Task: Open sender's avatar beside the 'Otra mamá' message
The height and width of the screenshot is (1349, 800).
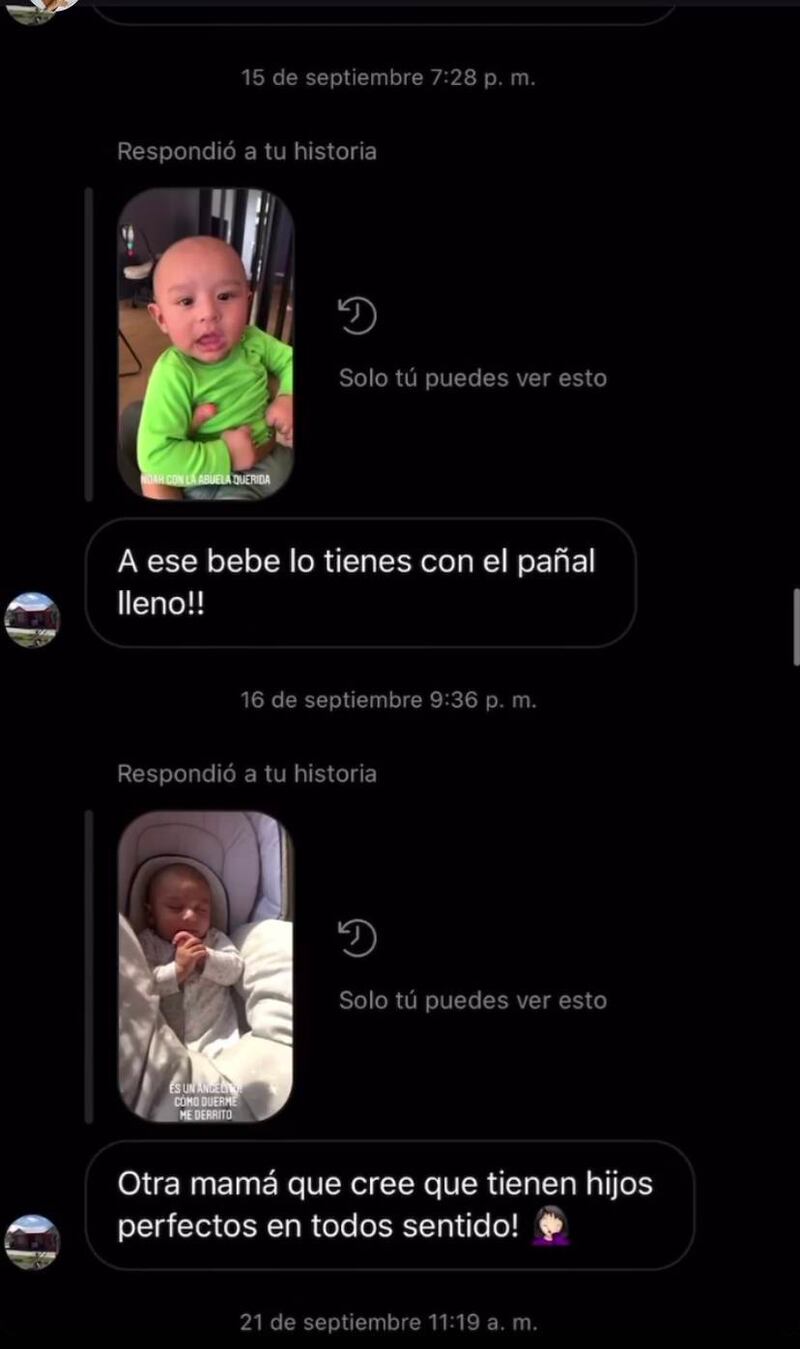Action: tap(32, 1241)
